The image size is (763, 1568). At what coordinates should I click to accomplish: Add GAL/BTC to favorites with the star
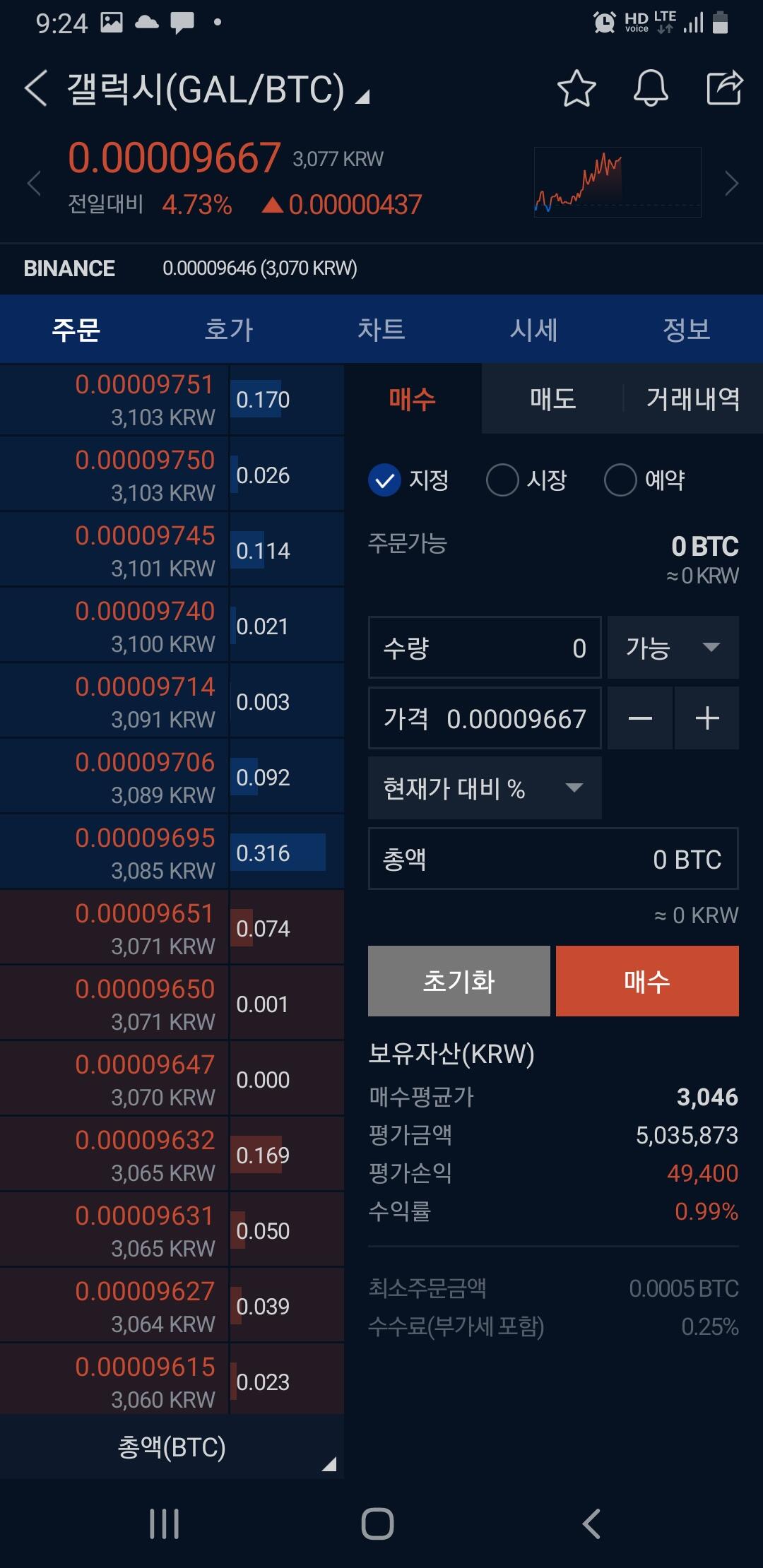[x=576, y=89]
